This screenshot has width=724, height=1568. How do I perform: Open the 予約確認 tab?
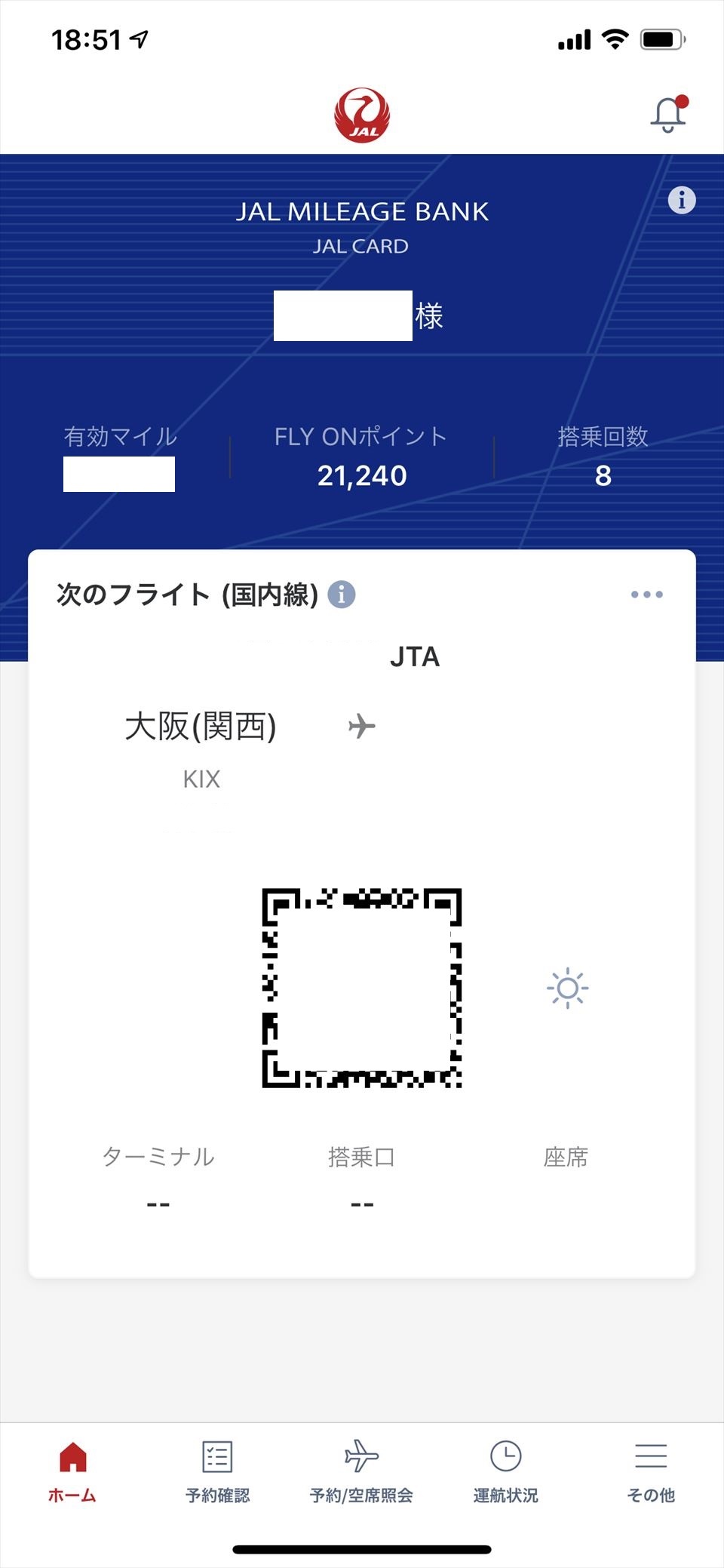[217, 1472]
